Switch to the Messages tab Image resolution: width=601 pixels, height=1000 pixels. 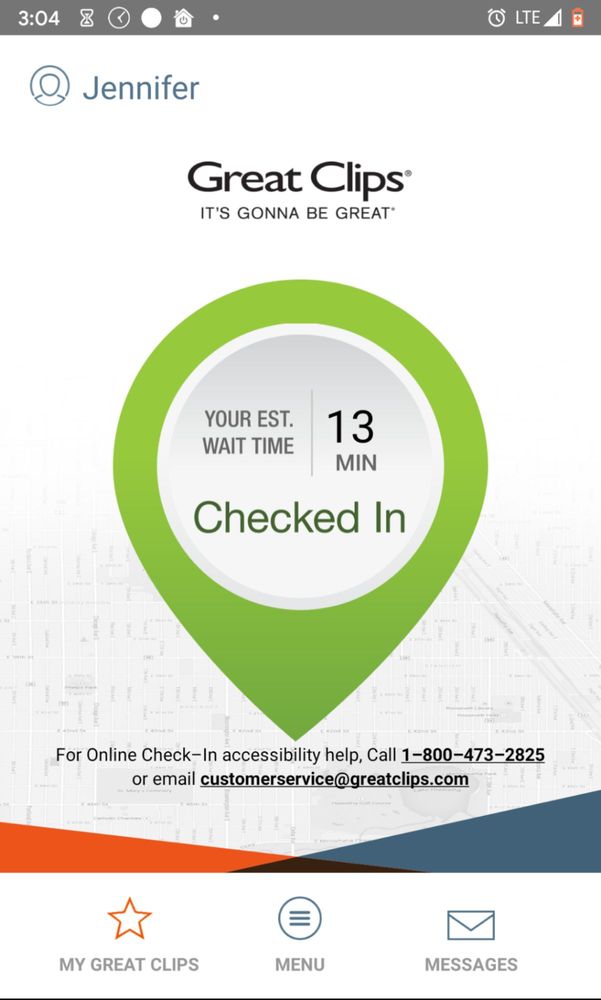click(x=471, y=936)
